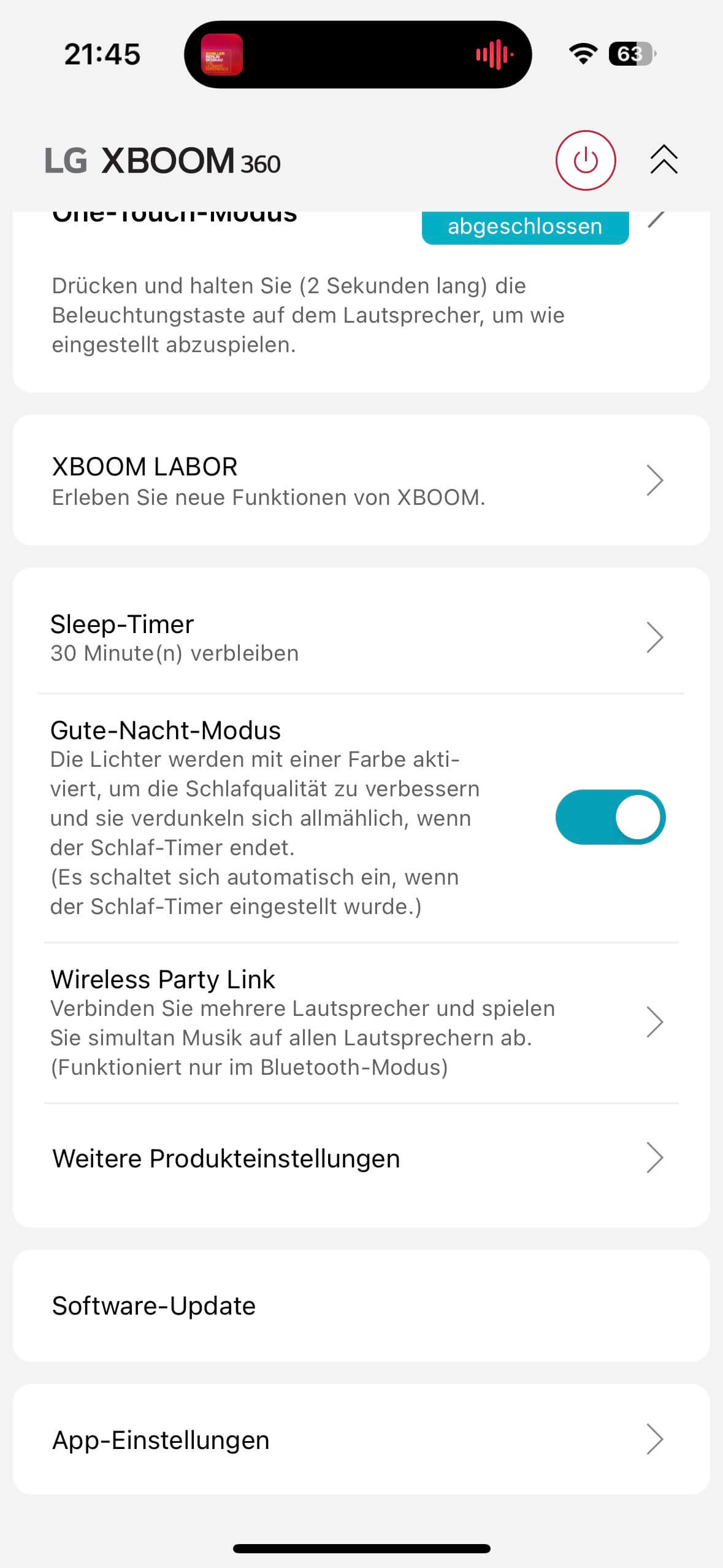Open Wireless Party Link
Viewport: 723px width, 1568px height.
coord(361,1022)
